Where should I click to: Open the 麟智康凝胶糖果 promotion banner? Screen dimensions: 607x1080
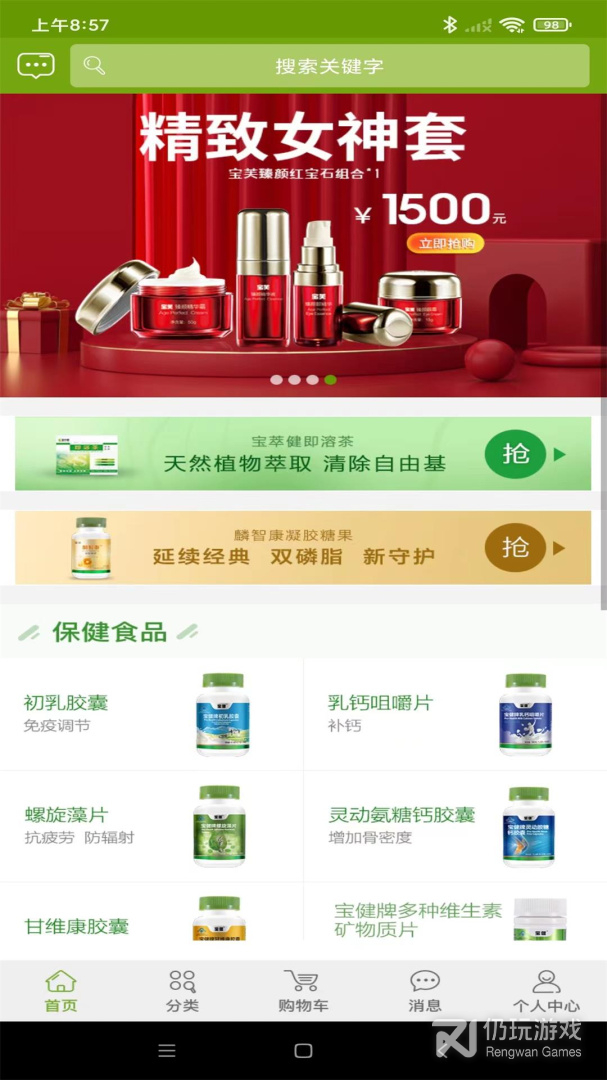tap(303, 547)
